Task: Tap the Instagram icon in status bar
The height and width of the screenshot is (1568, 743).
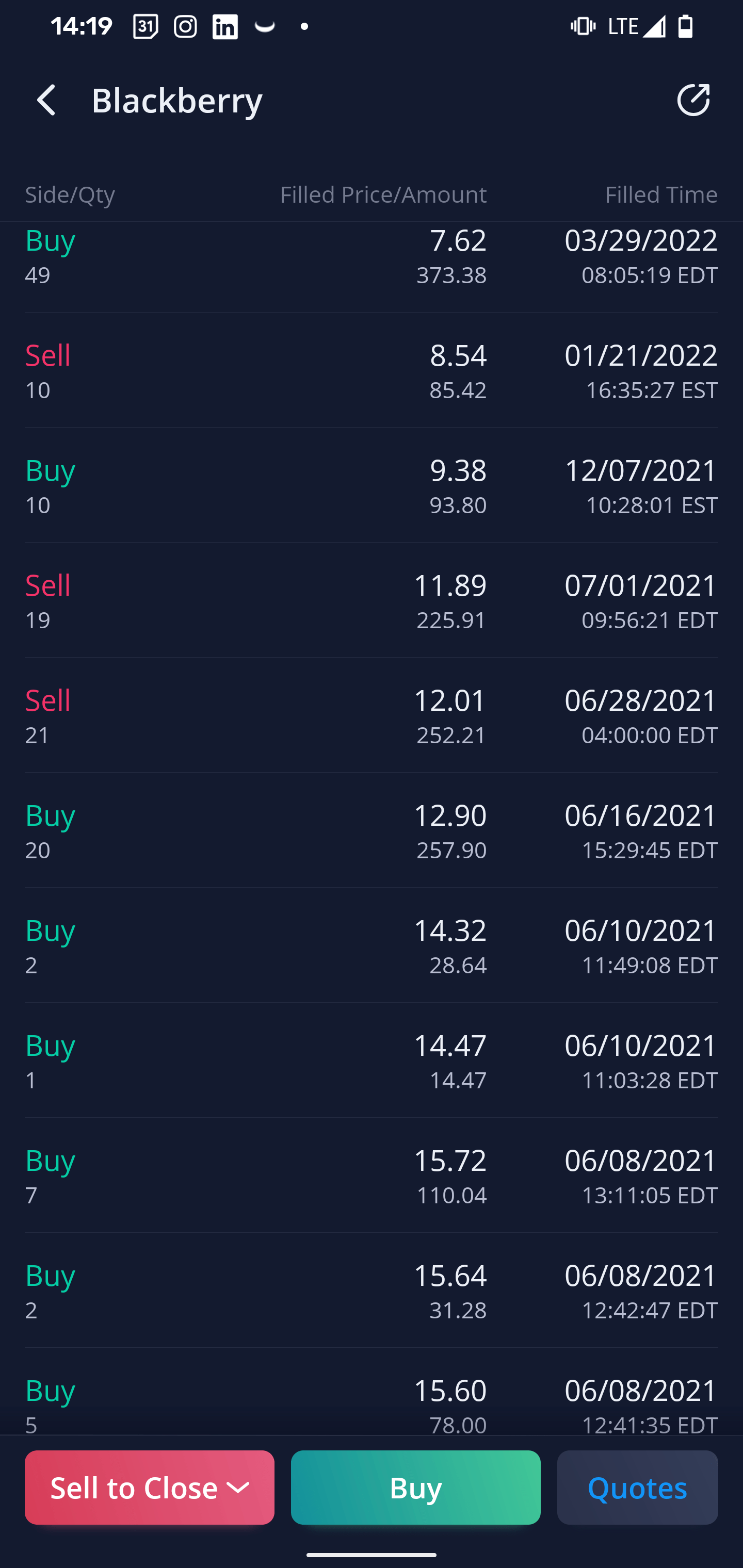Action: coord(185,26)
